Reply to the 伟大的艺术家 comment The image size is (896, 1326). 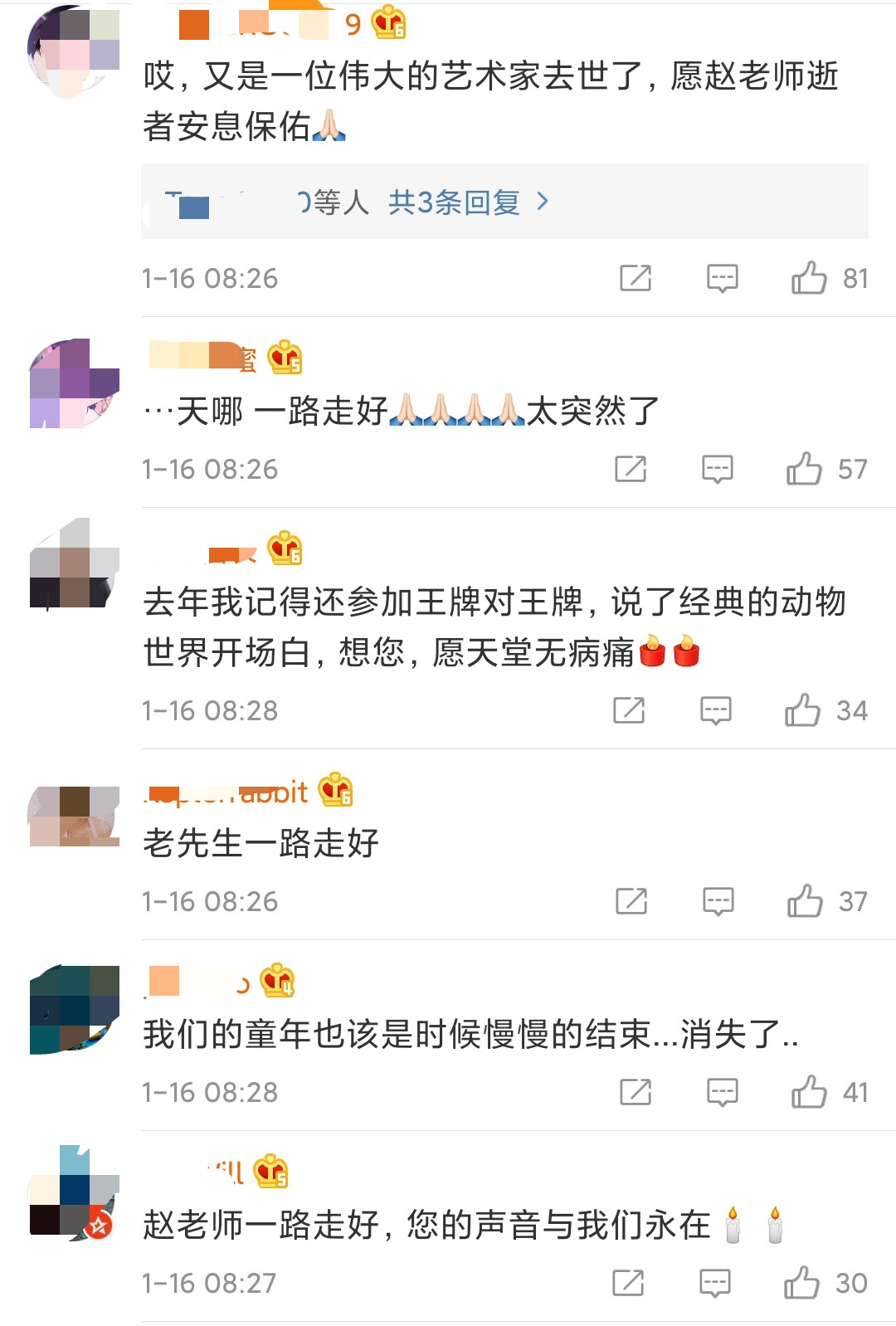(x=722, y=278)
